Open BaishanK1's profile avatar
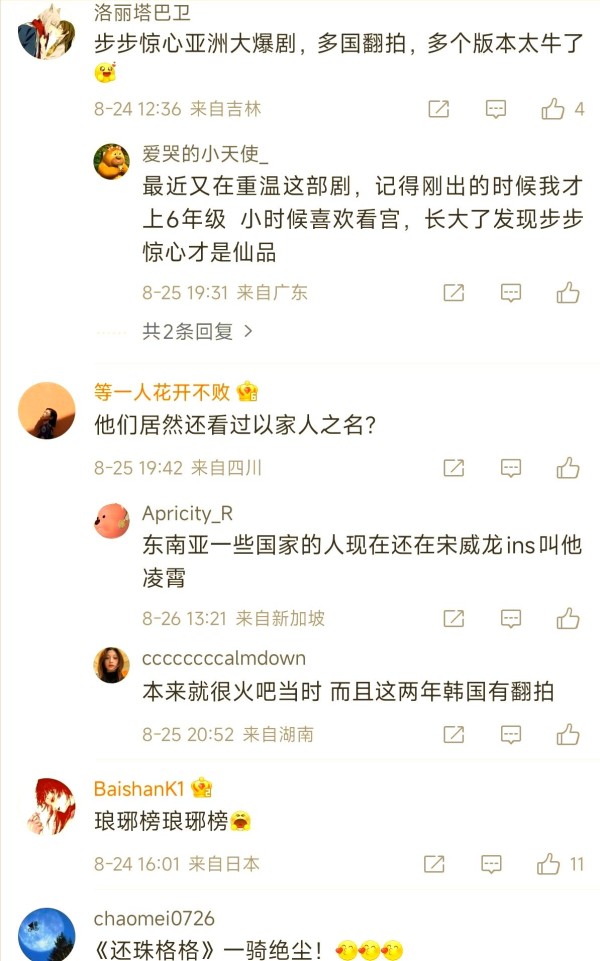This screenshot has width=600, height=961. [46, 806]
